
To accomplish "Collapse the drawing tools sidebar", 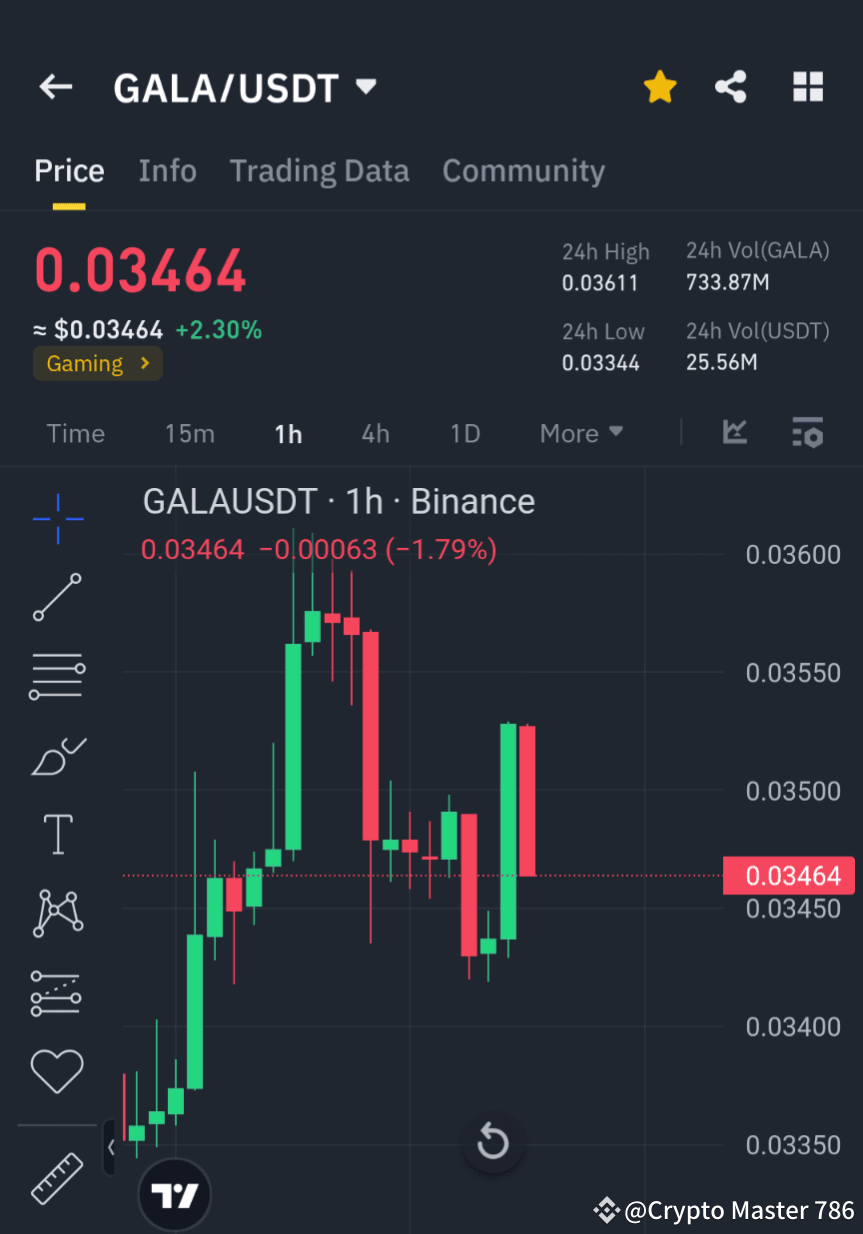I will (110, 1148).
